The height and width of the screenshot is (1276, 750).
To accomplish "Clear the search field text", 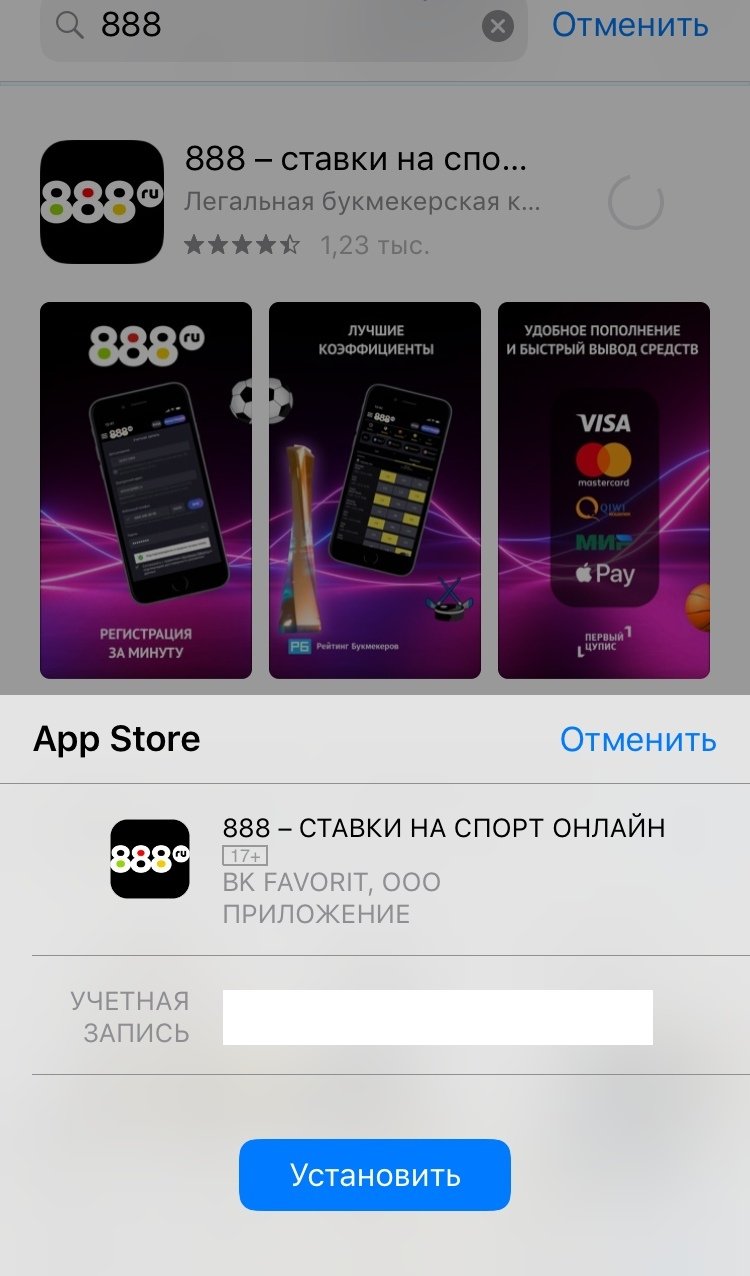I will click(497, 26).
